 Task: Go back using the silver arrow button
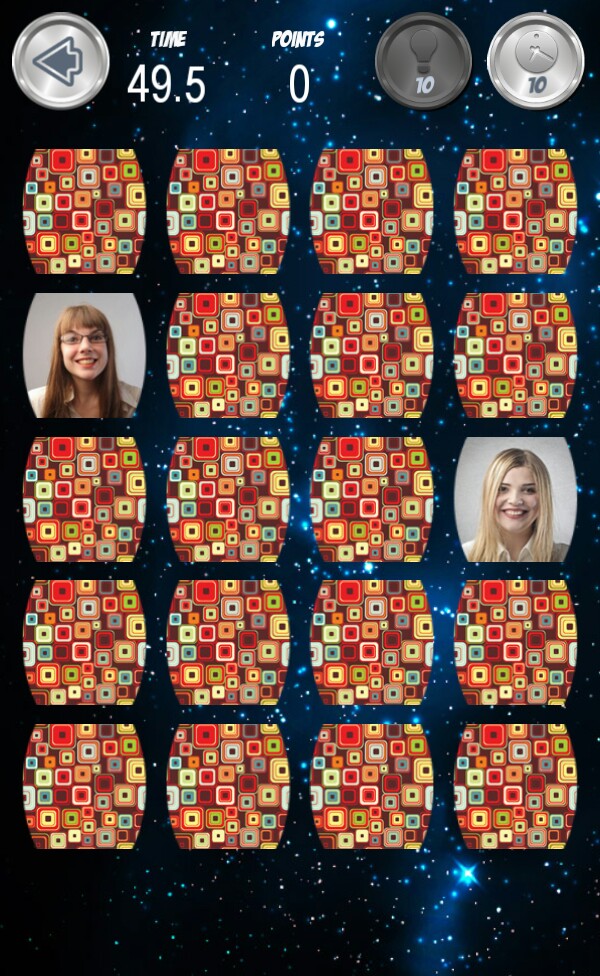pyautogui.click(x=60, y=61)
